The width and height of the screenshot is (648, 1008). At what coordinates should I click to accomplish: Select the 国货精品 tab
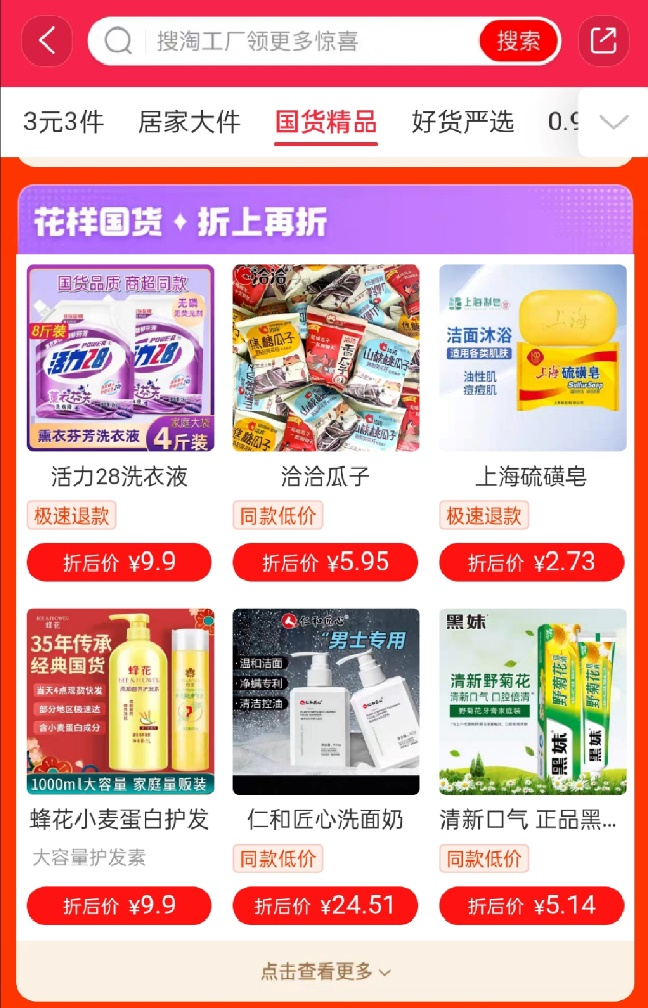click(x=326, y=122)
